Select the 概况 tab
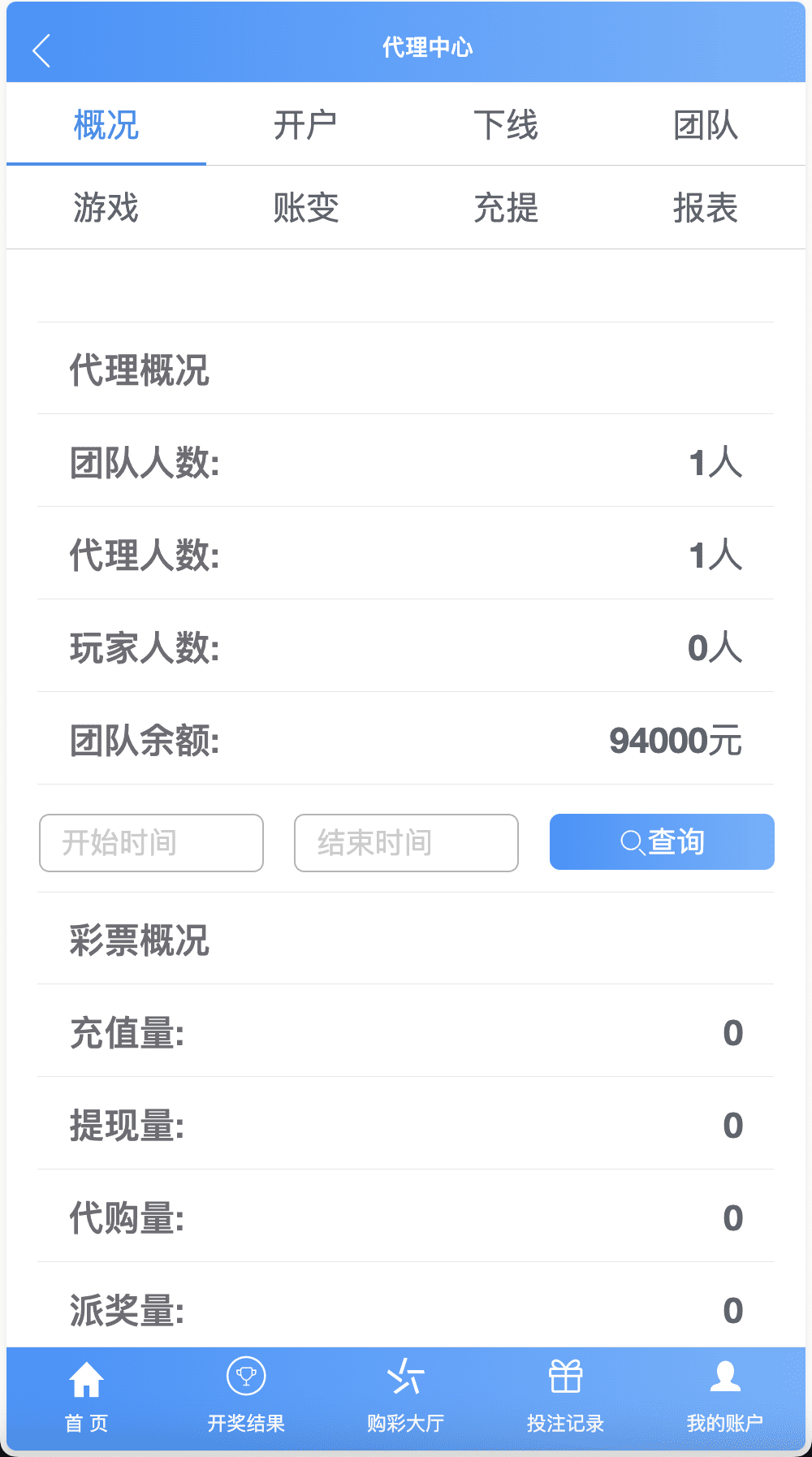 tap(106, 125)
